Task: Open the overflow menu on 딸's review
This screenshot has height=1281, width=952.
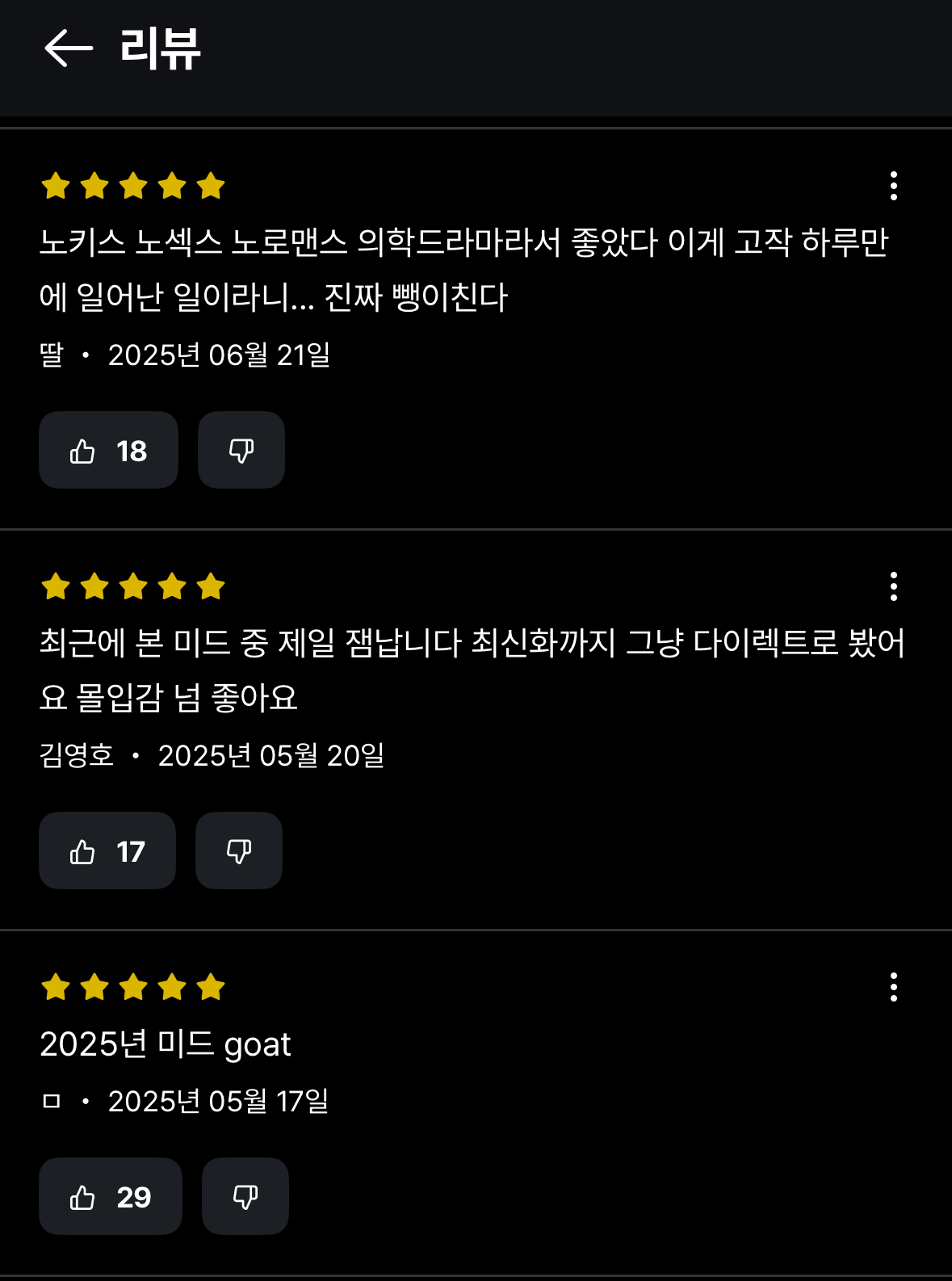Action: tap(893, 186)
